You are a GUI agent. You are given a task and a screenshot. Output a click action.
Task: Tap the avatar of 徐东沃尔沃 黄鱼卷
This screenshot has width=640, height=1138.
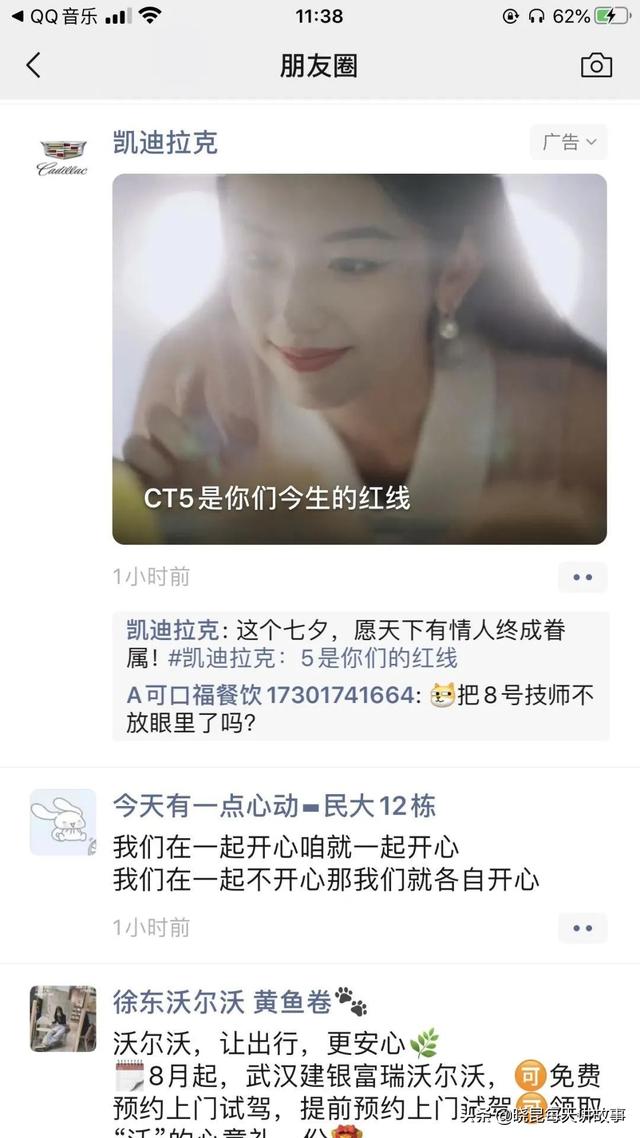(x=63, y=1018)
